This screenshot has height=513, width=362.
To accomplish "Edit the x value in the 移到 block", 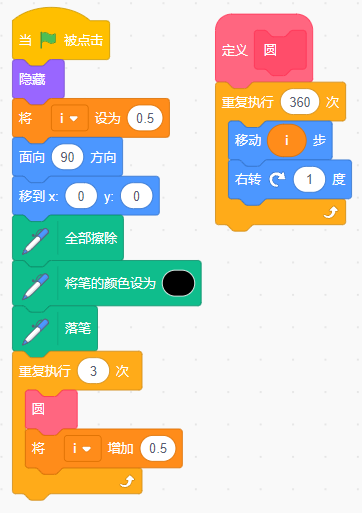I will (81, 196).
